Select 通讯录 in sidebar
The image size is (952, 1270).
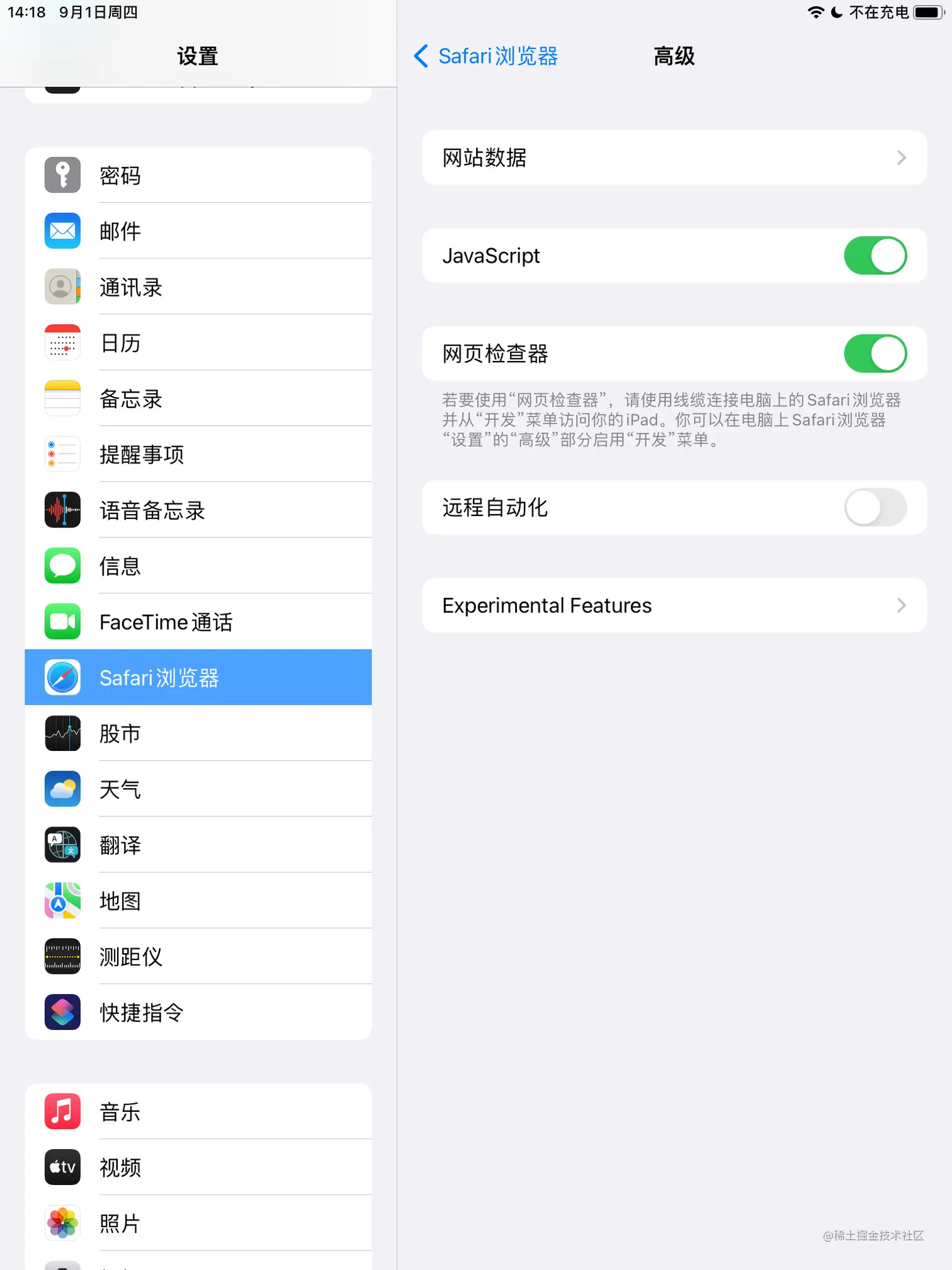click(198, 287)
